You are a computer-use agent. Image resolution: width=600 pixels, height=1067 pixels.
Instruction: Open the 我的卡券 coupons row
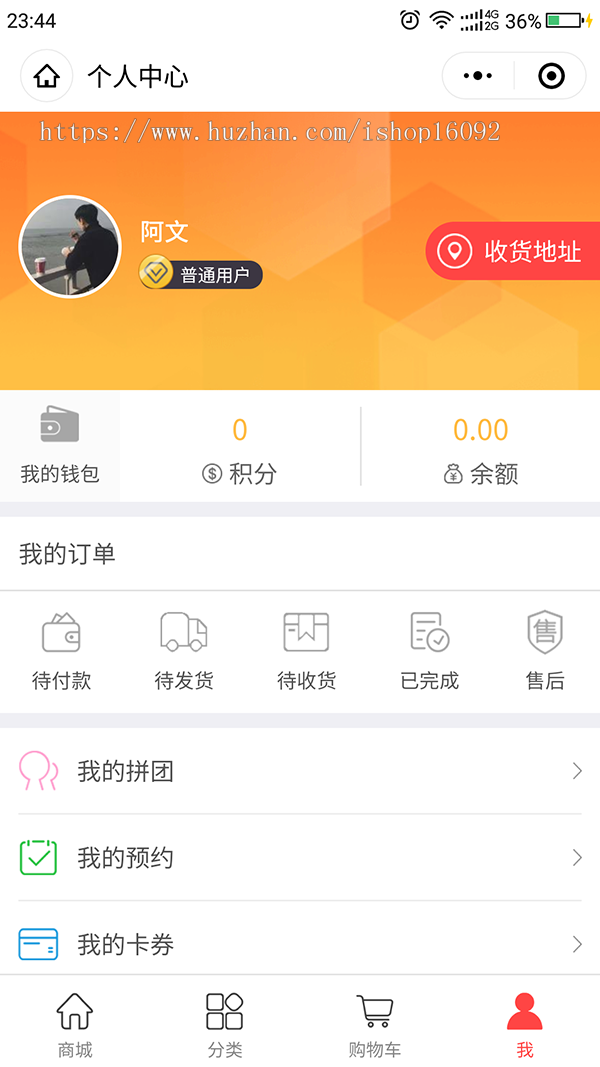point(300,943)
